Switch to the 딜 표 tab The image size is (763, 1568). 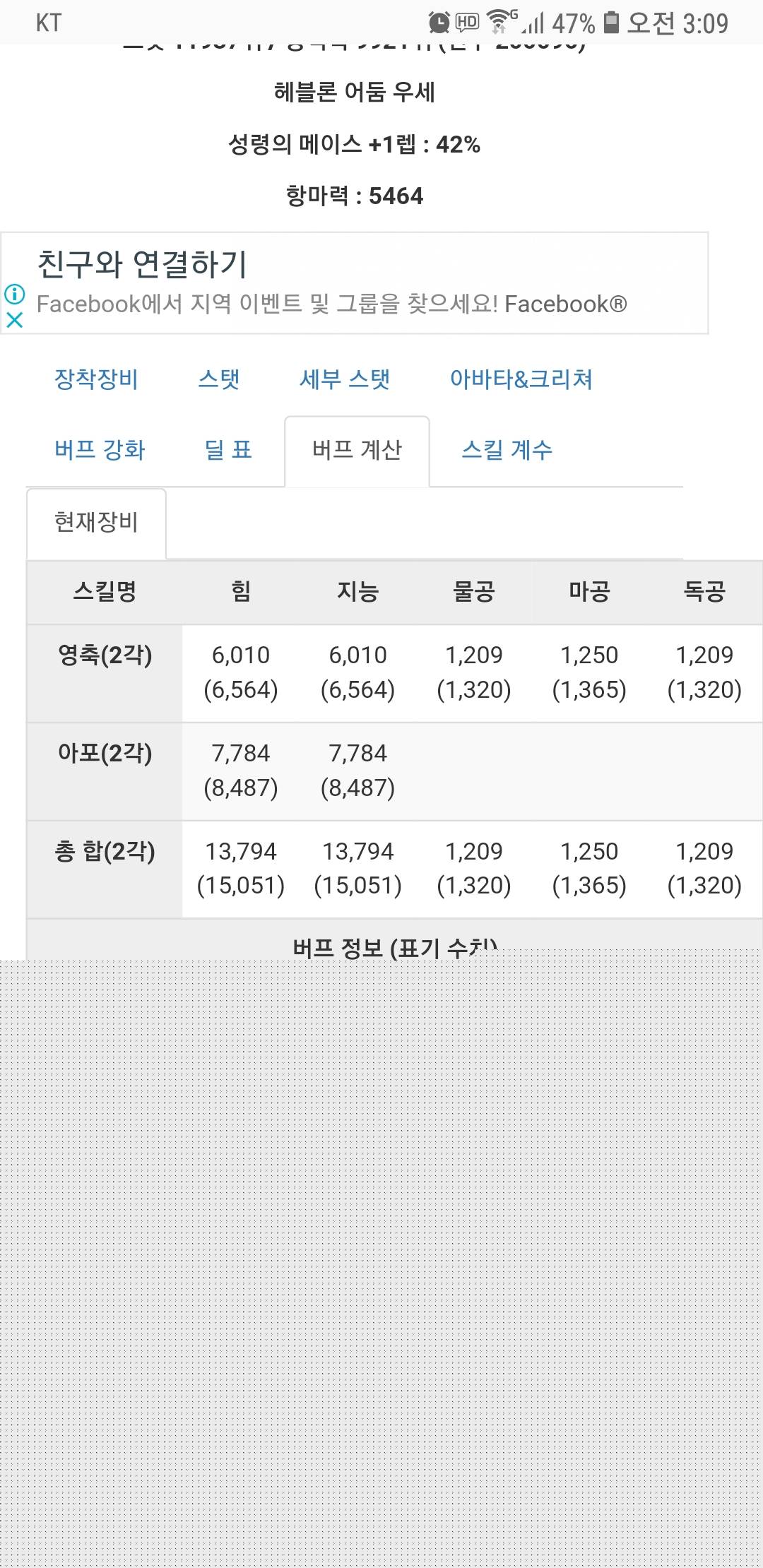pos(228,450)
